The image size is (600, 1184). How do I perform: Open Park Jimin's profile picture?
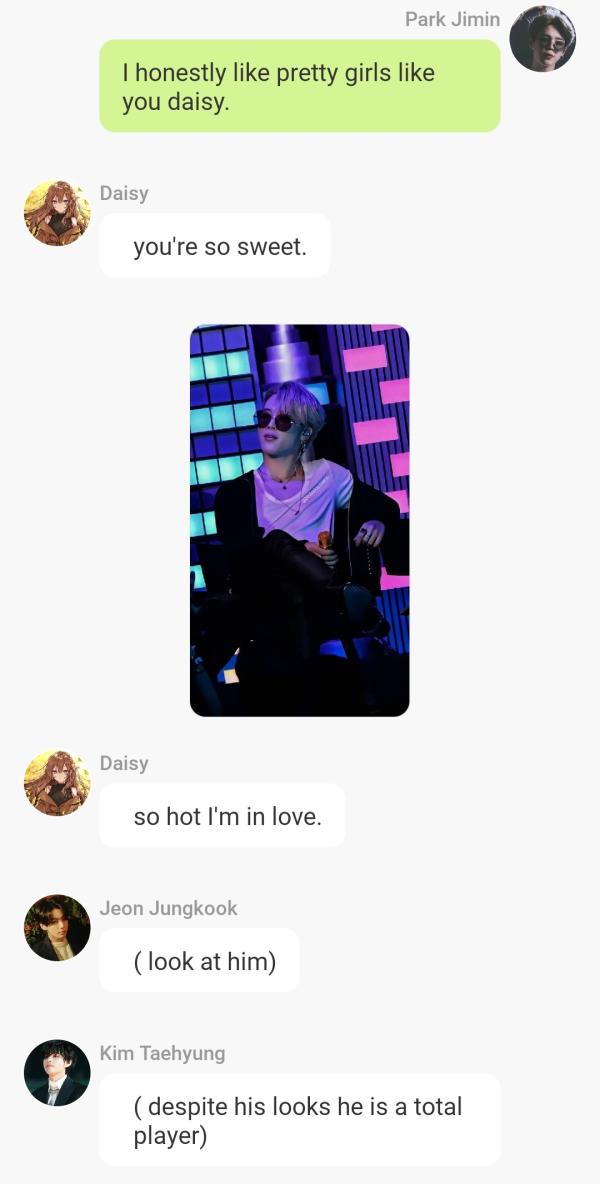pyautogui.click(x=542, y=39)
